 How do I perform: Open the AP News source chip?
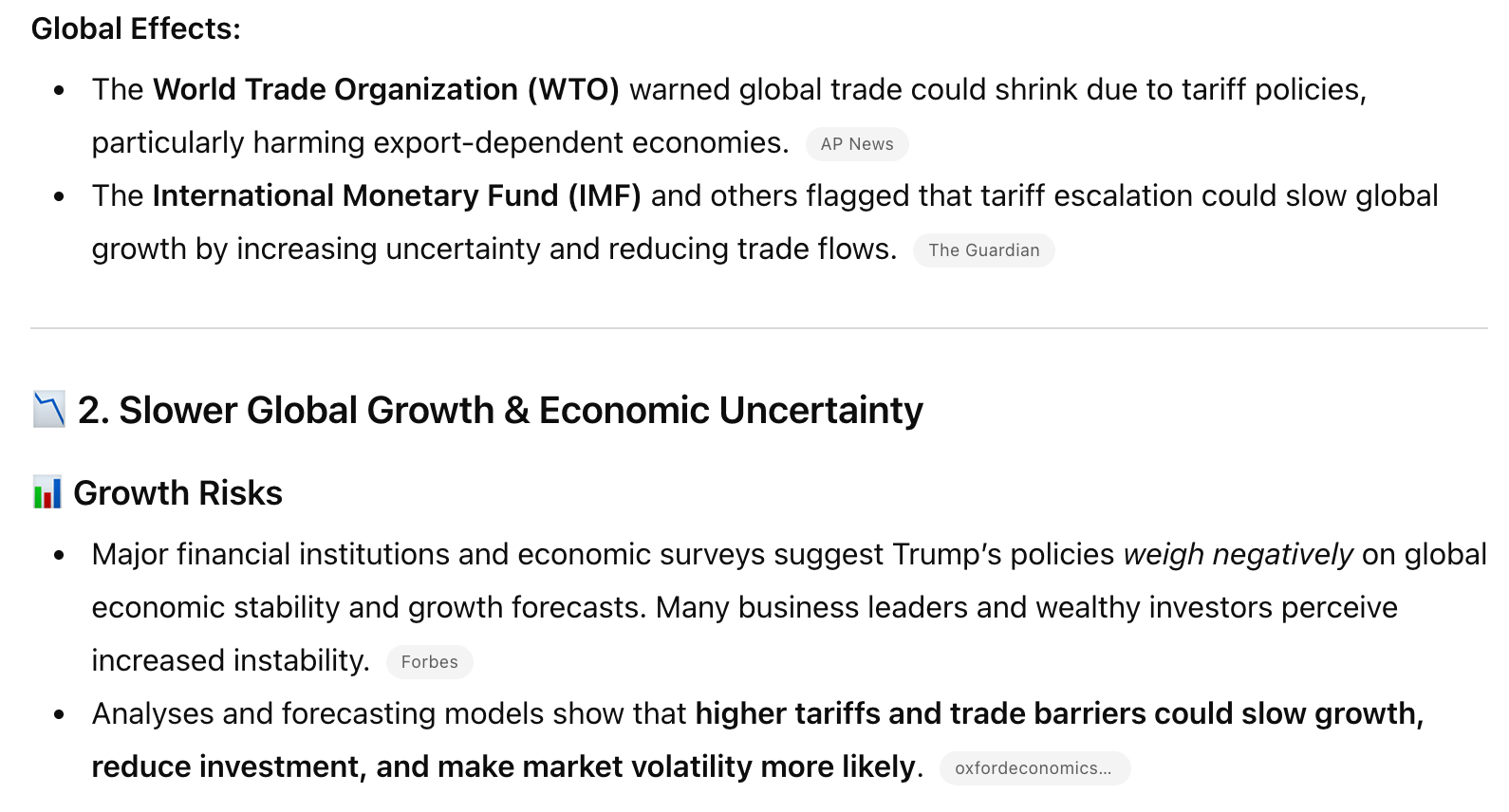(x=856, y=144)
